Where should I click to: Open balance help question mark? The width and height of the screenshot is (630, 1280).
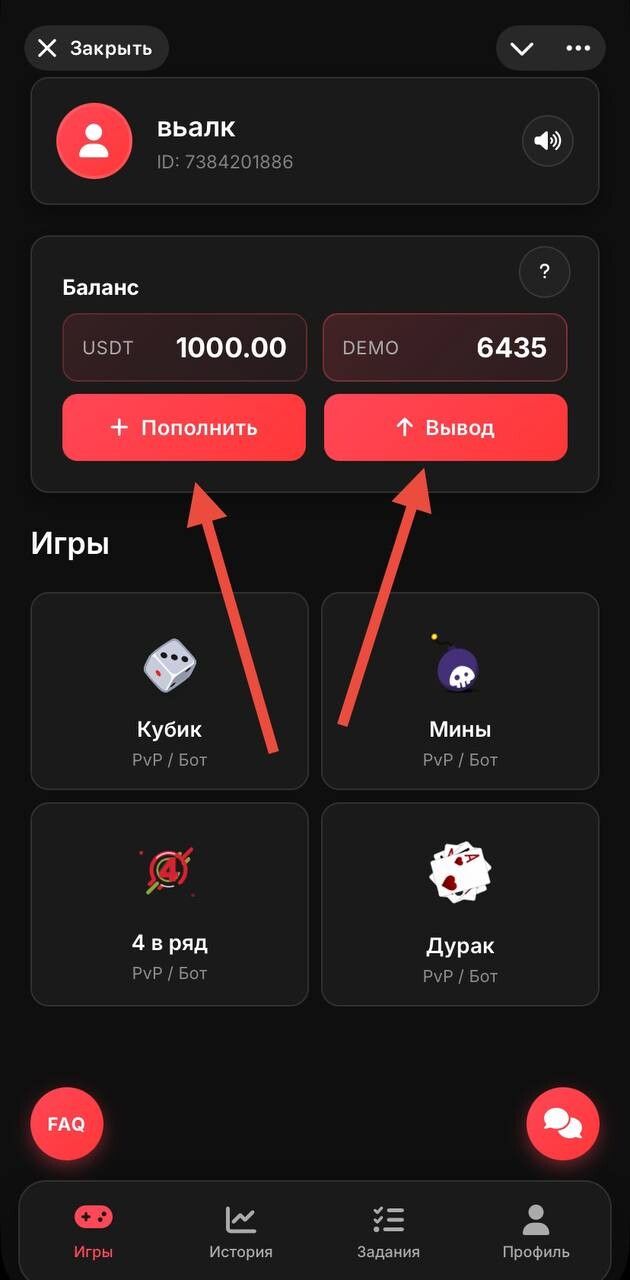click(544, 271)
